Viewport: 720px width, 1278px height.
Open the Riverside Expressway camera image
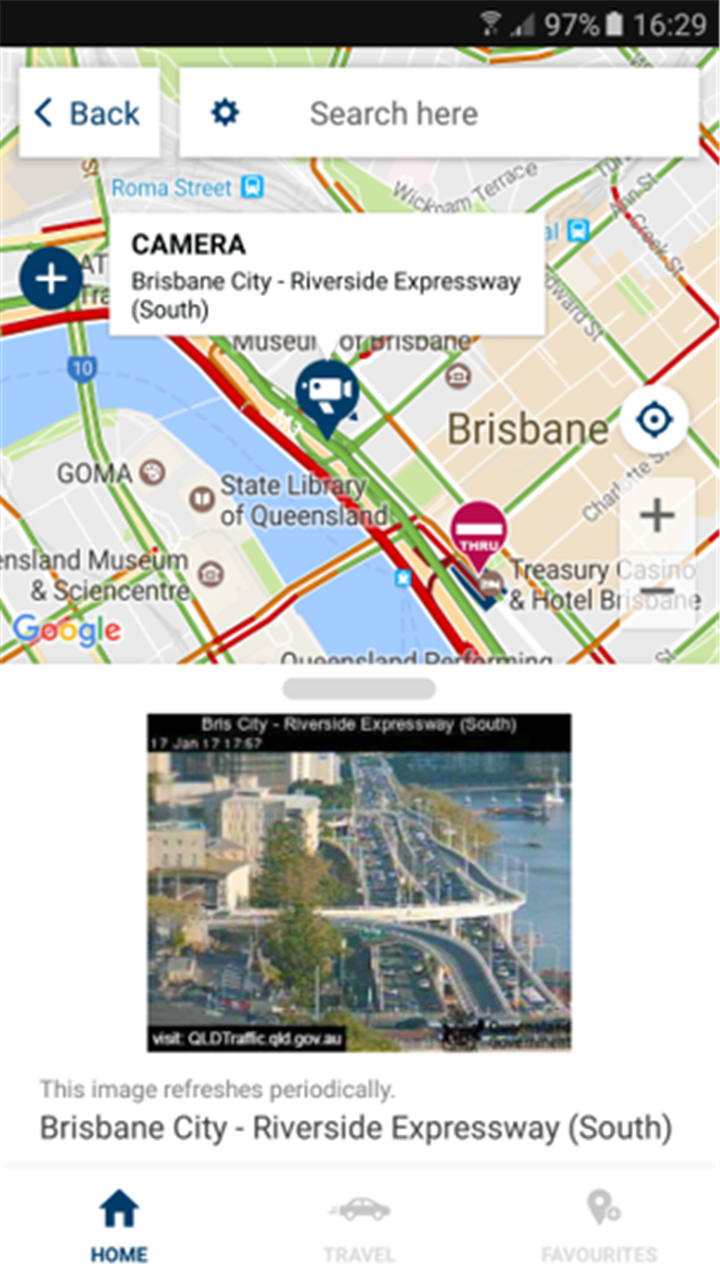(x=359, y=882)
